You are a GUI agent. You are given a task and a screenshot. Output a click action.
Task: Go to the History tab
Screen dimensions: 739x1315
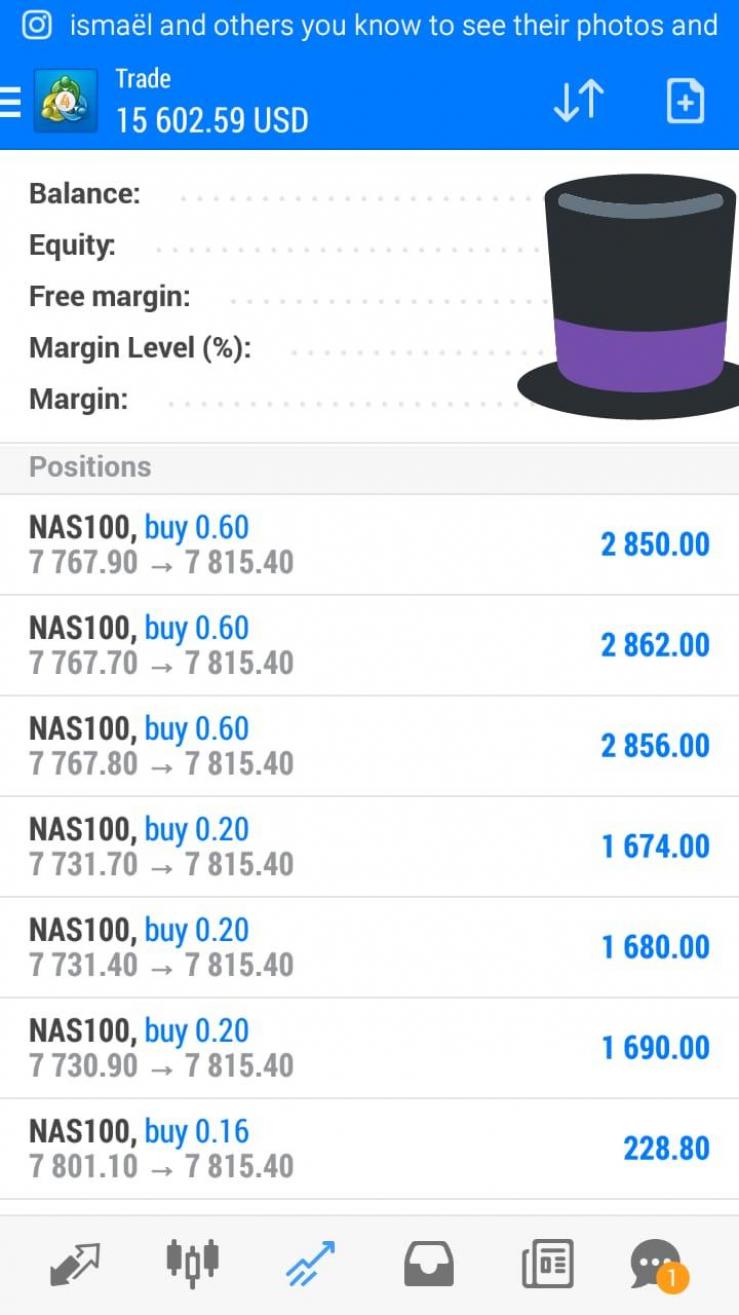(428, 1264)
